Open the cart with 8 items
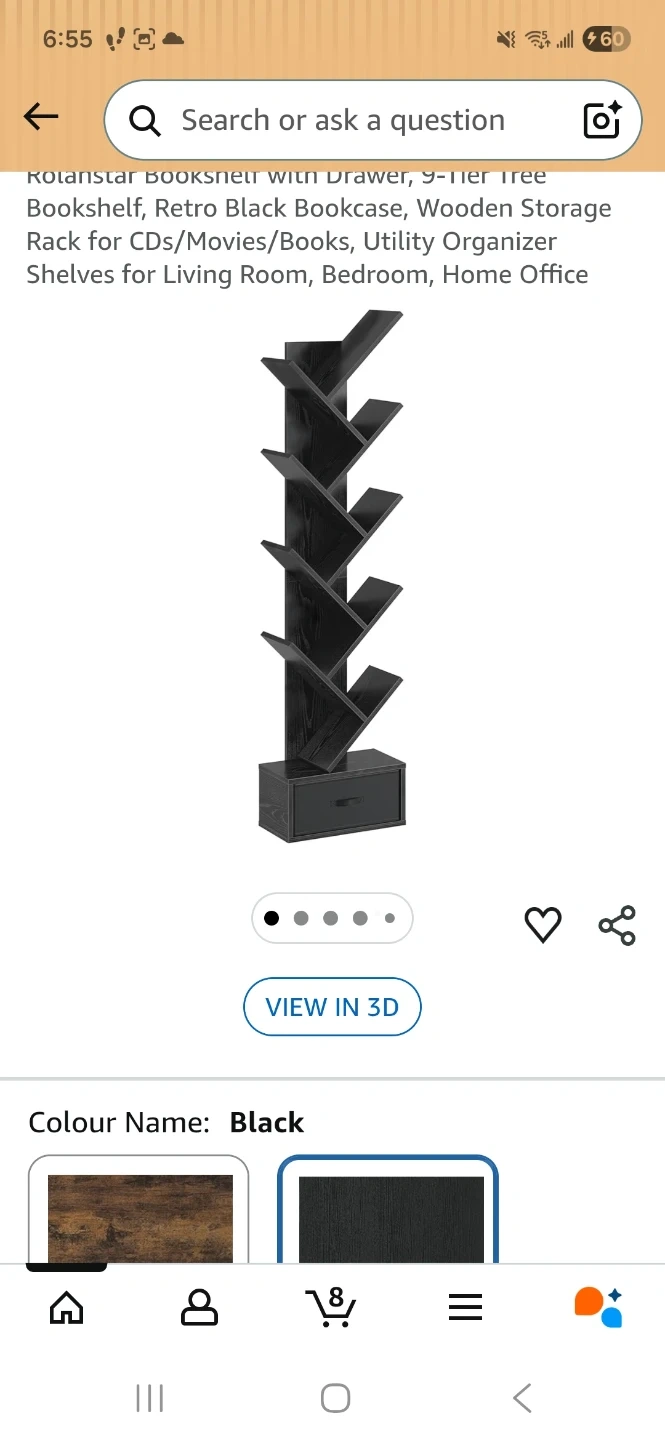Screen dimensions: 665x1440 tap(331, 1306)
